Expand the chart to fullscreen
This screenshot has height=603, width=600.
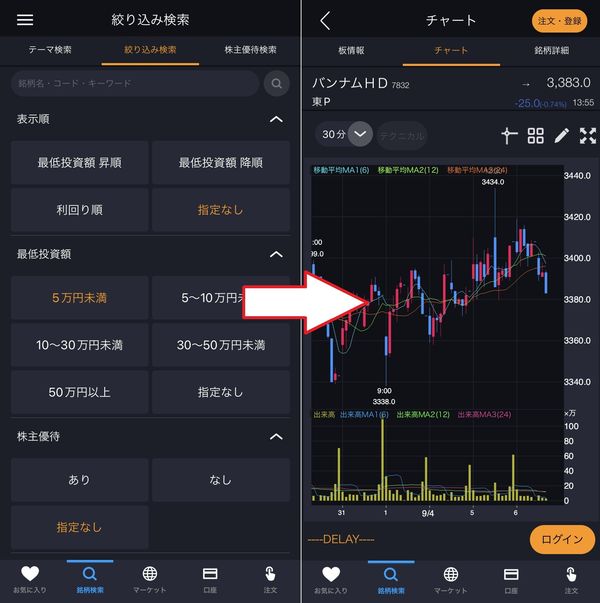(x=588, y=136)
